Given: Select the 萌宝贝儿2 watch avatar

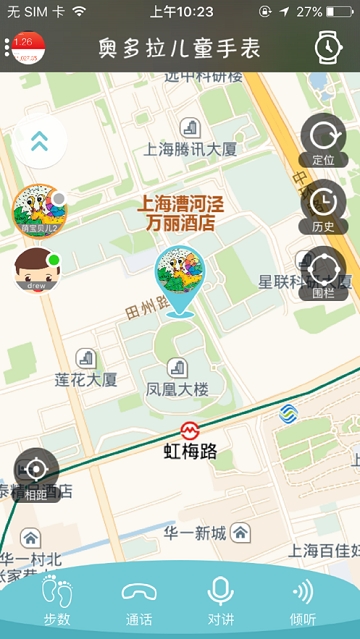Looking at the screenshot, I should coord(39,211).
